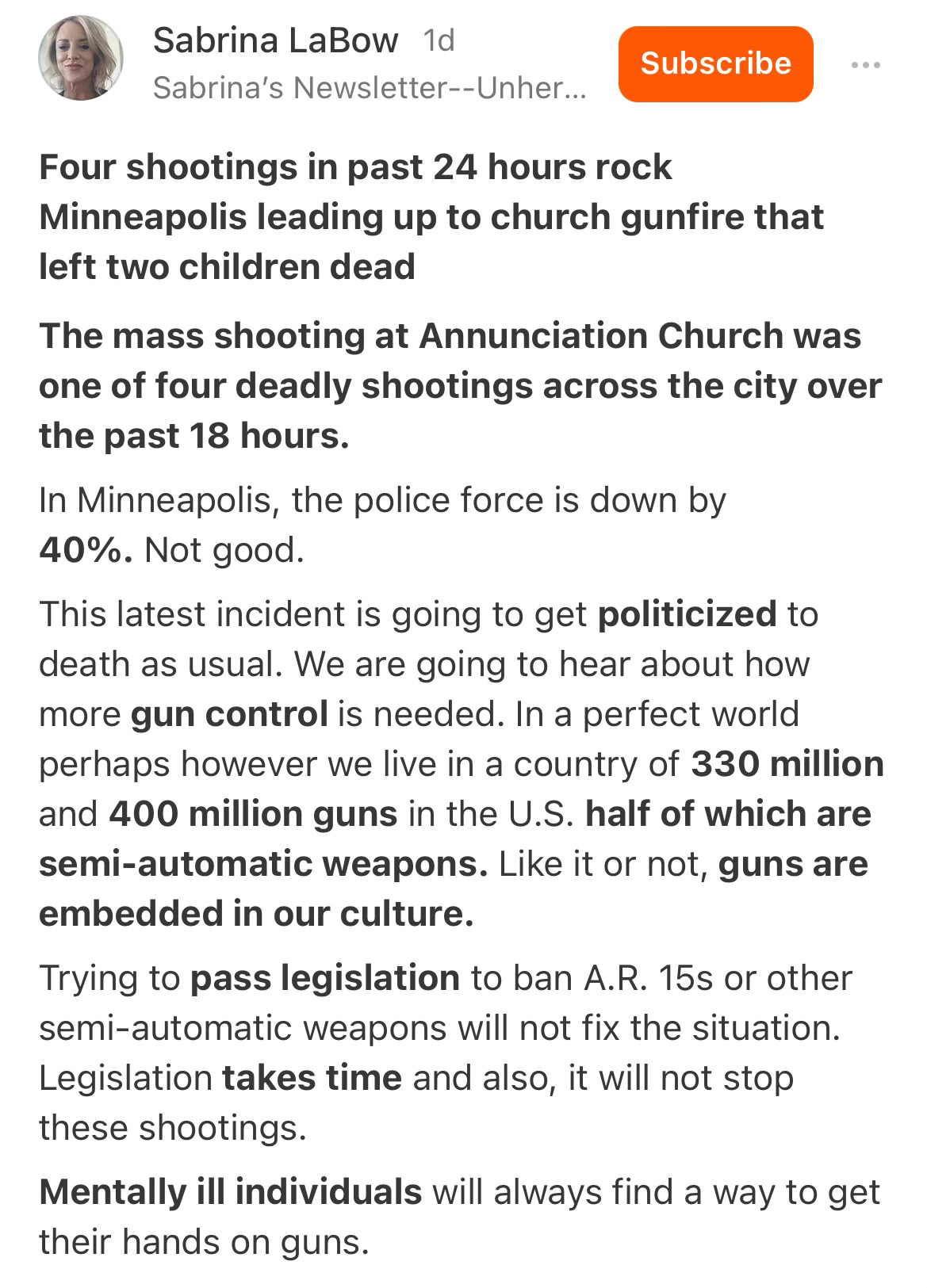Open the Sabrina LaBow author name
The image size is (927, 1288).
coord(275,40)
